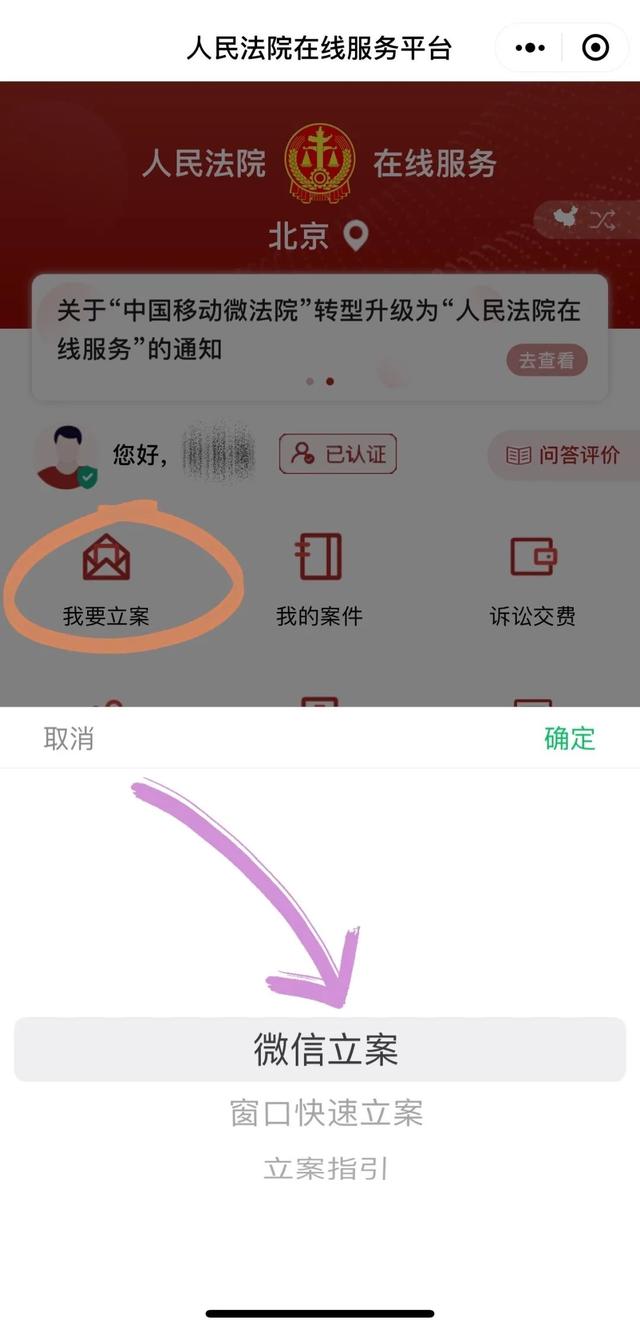
Task: Cancel the filing type picker
Action: coord(69,739)
